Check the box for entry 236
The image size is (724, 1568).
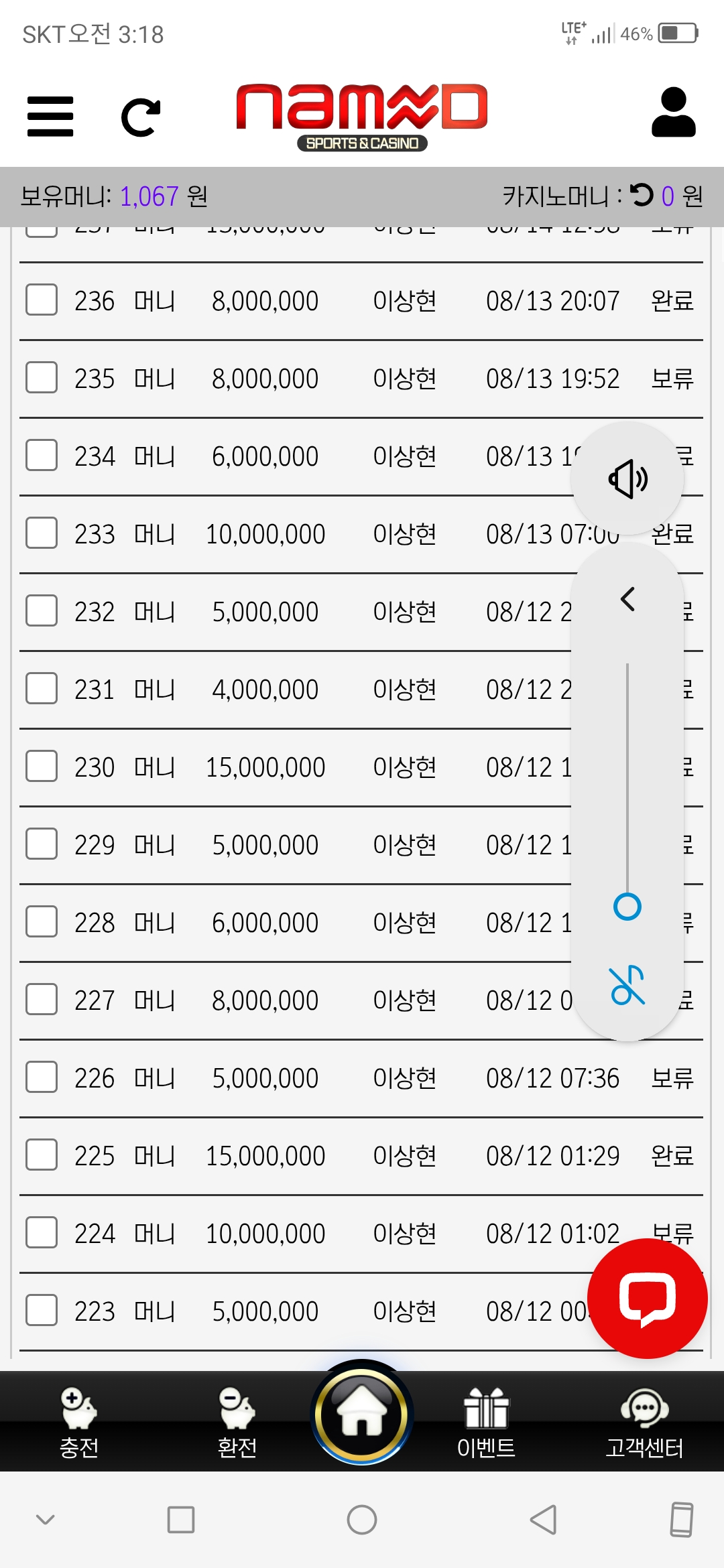[42, 300]
